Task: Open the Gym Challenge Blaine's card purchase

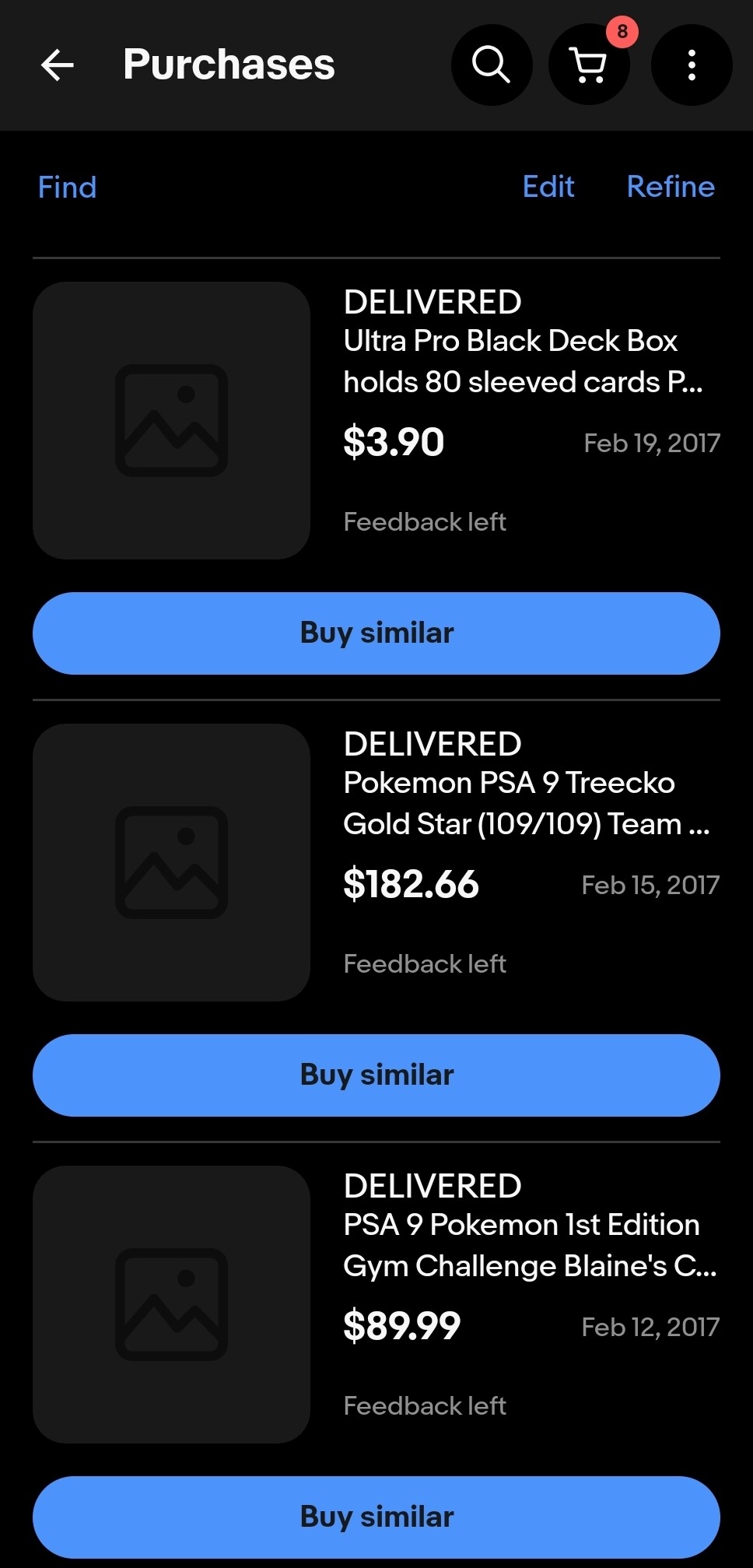Action: pyautogui.click(x=376, y=1304)
